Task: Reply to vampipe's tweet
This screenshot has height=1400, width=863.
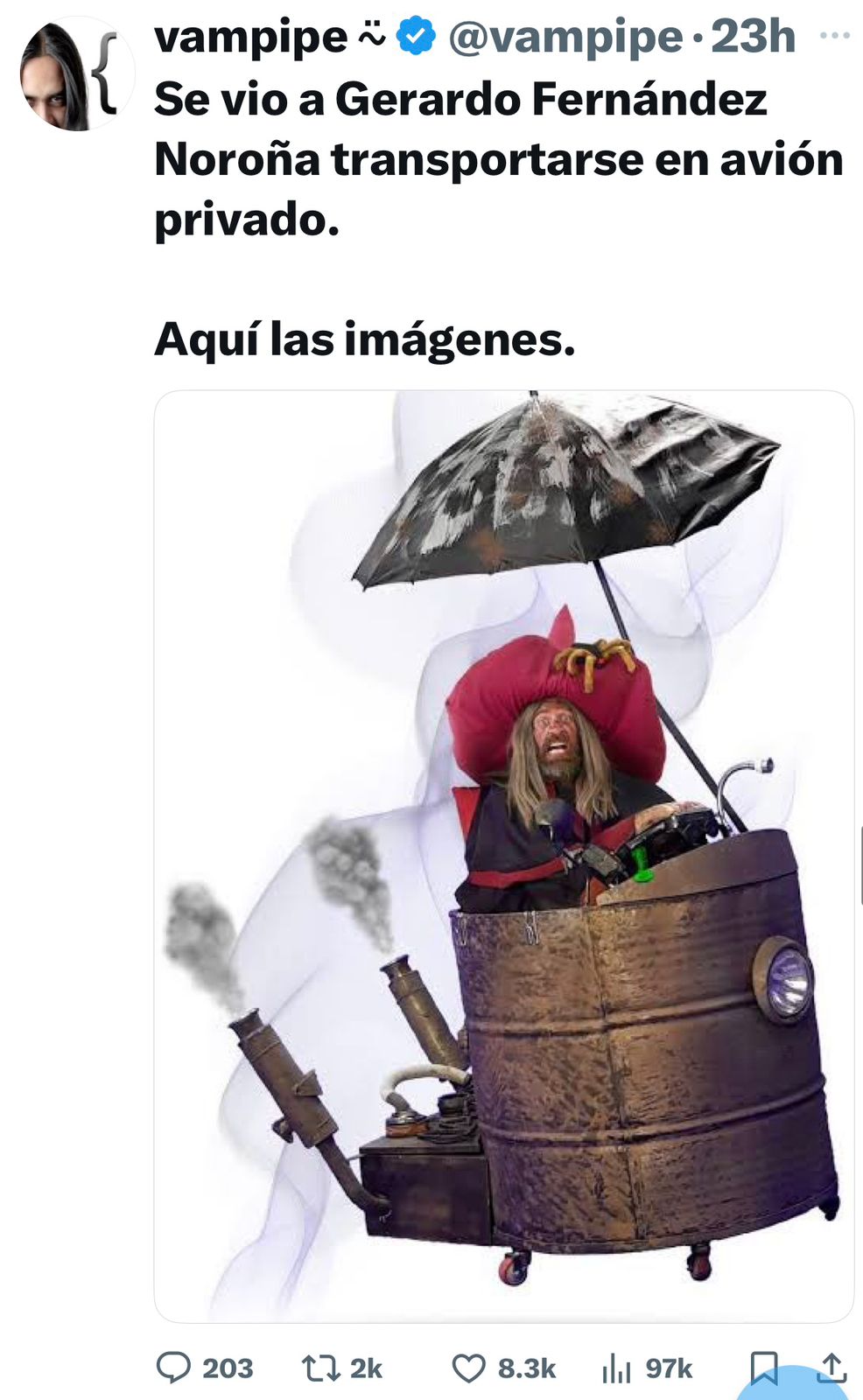Action: click(x=173, y=1367)
